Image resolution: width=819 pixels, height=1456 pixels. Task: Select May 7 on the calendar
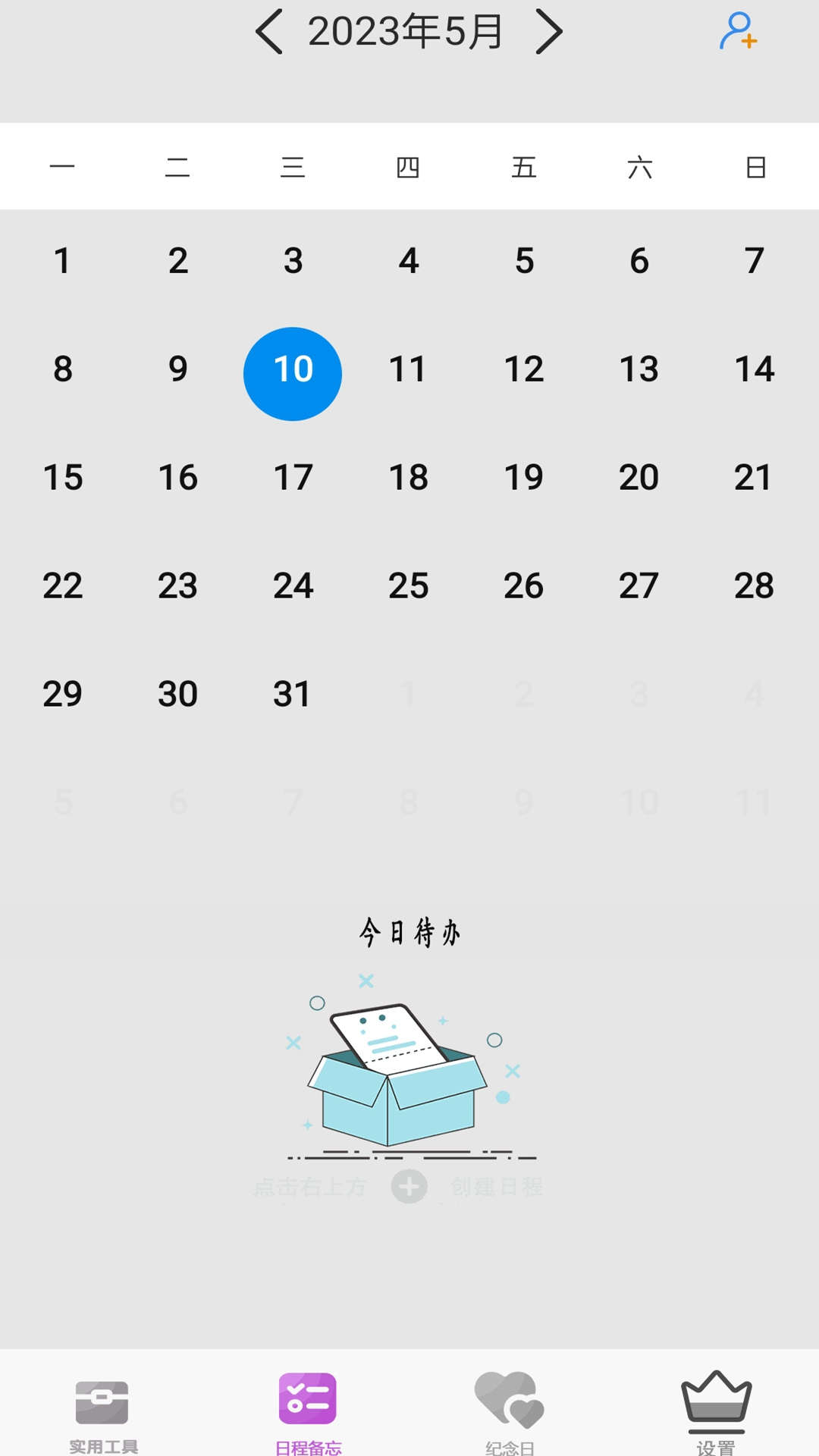tap(754, 262)
